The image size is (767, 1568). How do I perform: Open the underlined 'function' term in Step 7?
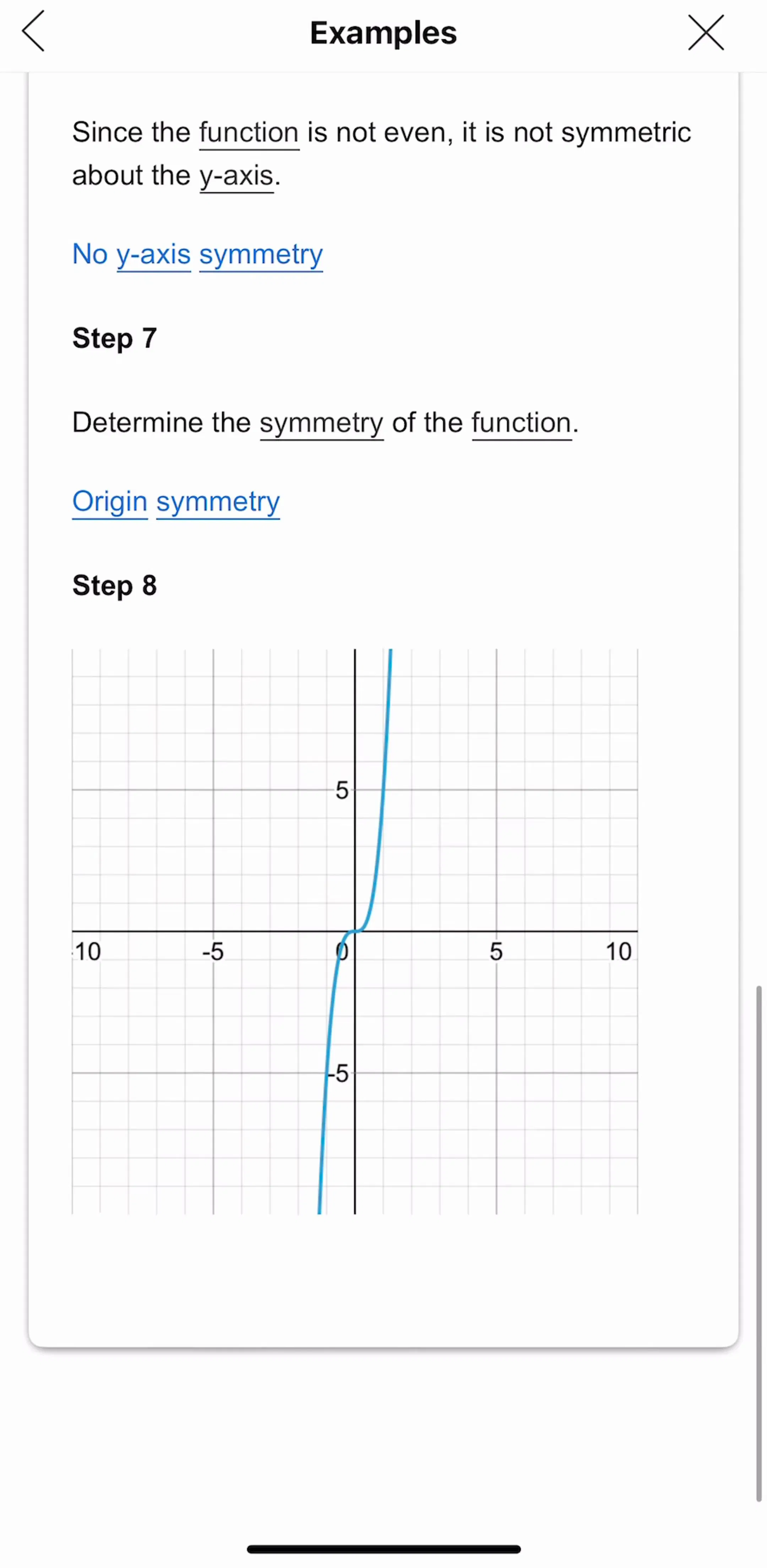pyautogui.click(x=521, y=422)
